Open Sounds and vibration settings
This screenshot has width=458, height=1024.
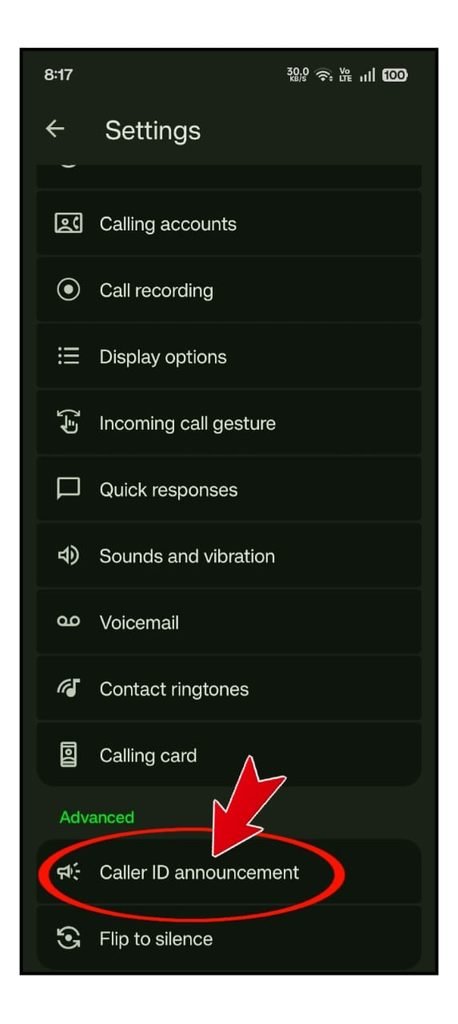(x=229, y=556)
